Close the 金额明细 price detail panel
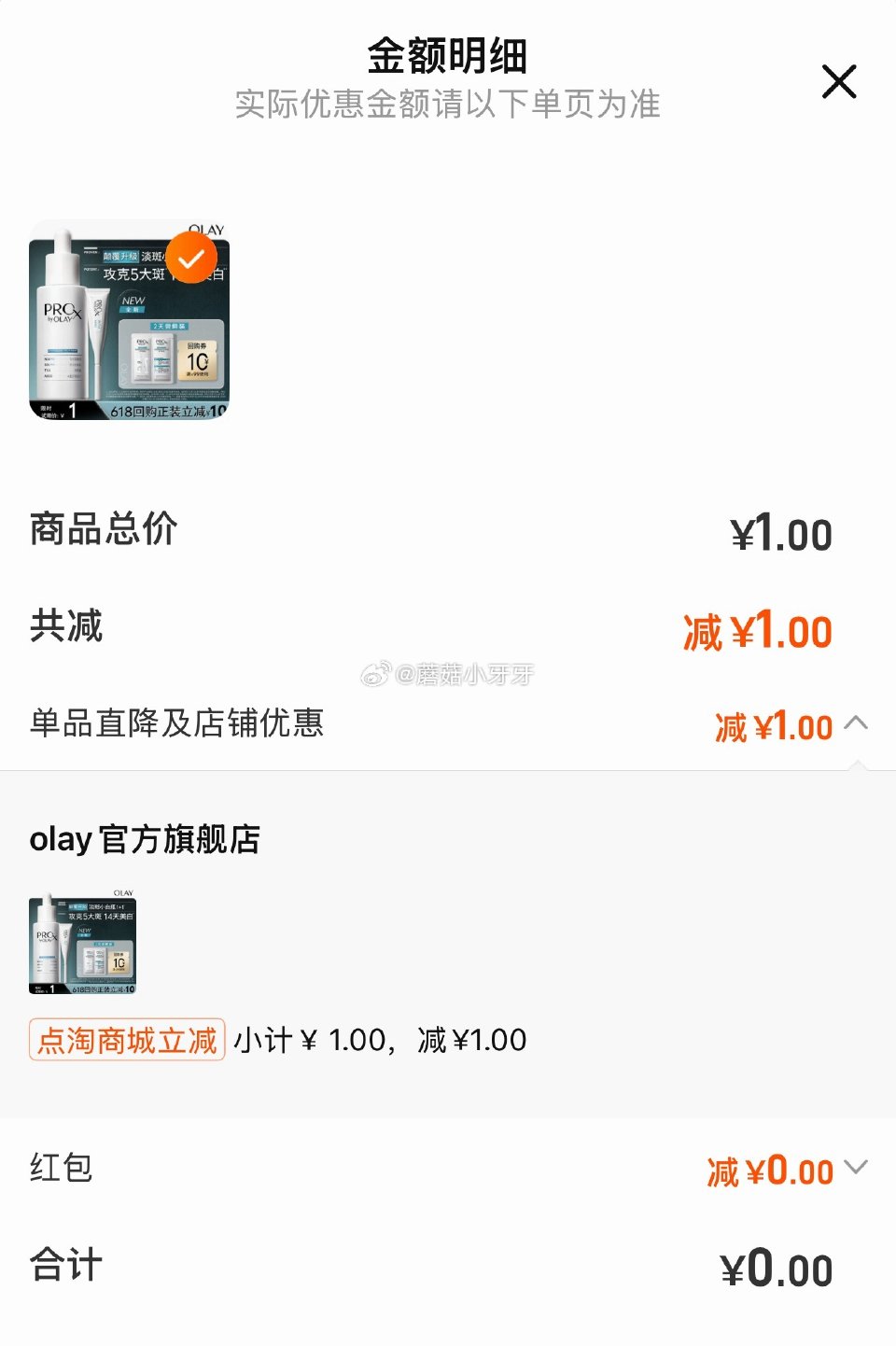896x1346 pixels. click(838, 82)
